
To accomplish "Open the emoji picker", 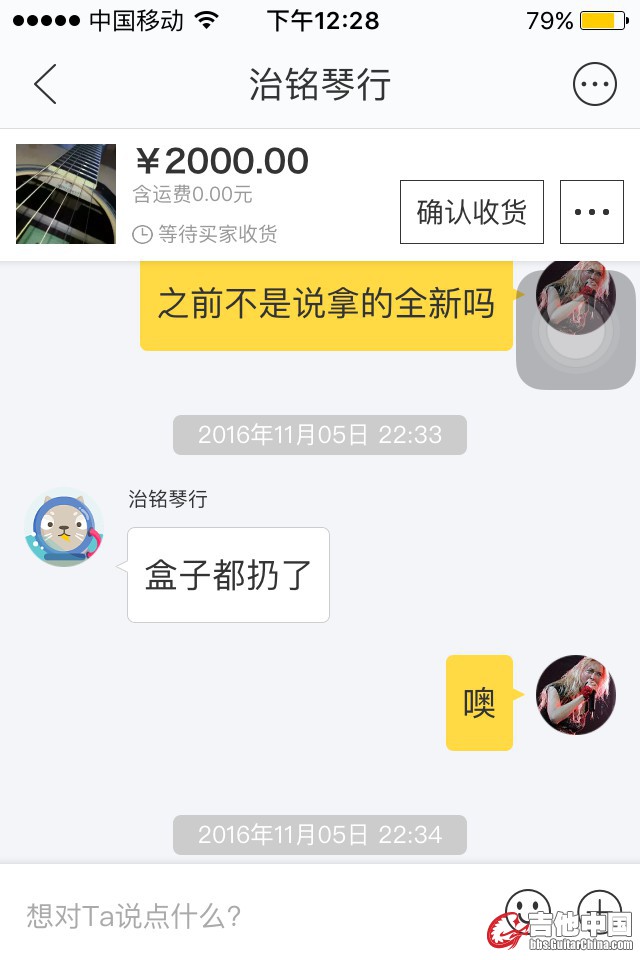I will click(527, 910).
